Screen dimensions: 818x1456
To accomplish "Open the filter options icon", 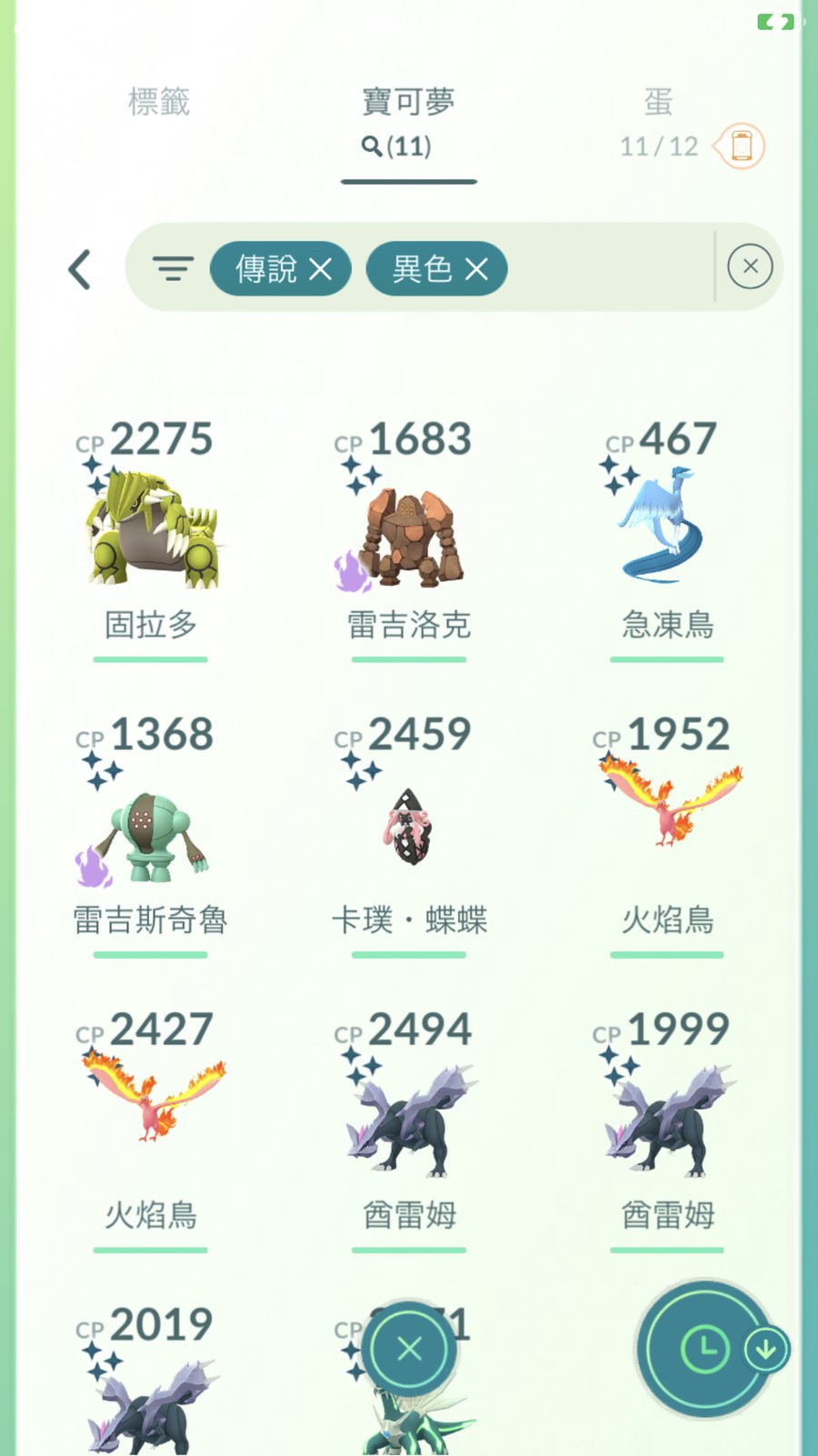I will click(x=173, y=268).
